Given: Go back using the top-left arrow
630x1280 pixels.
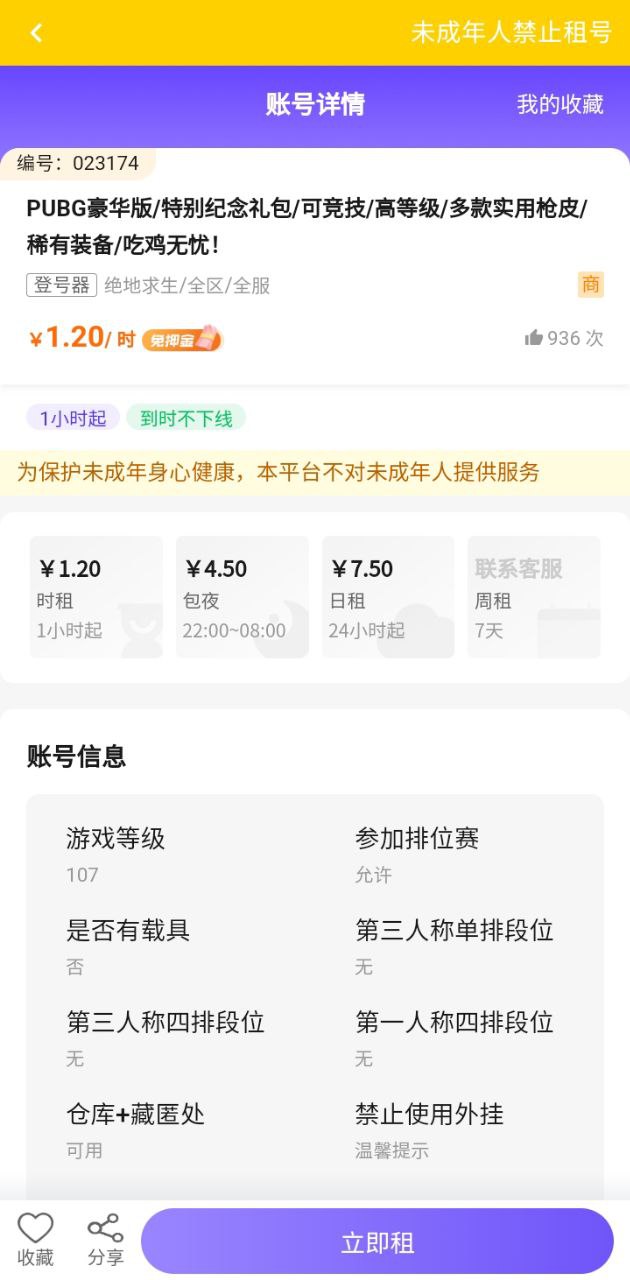Looking at the screenshot, I should point(36,33).
